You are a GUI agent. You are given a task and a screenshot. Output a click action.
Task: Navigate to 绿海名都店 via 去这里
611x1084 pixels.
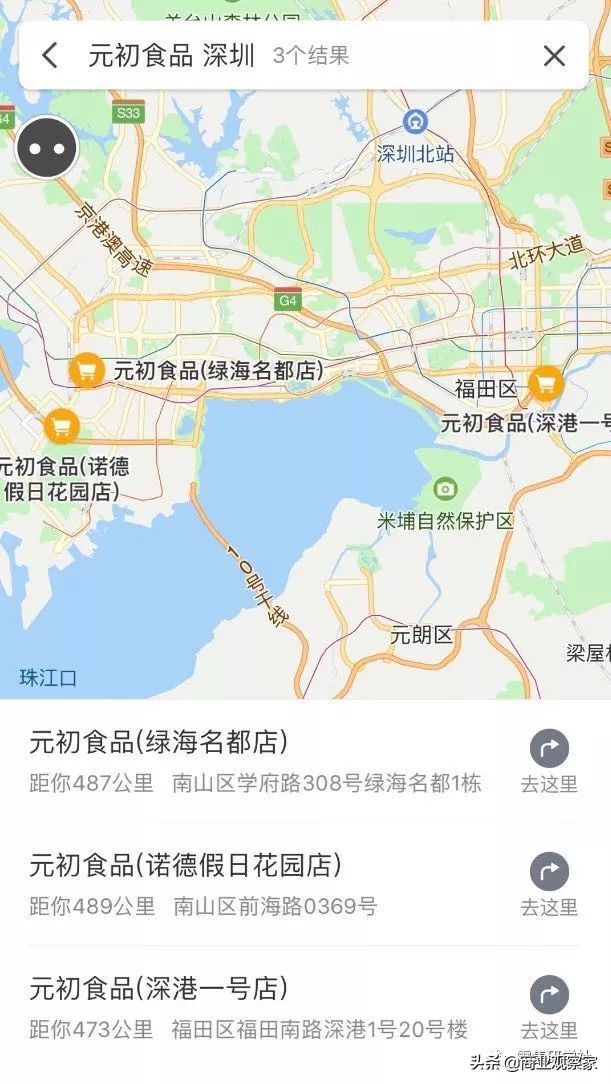point(549,761)
